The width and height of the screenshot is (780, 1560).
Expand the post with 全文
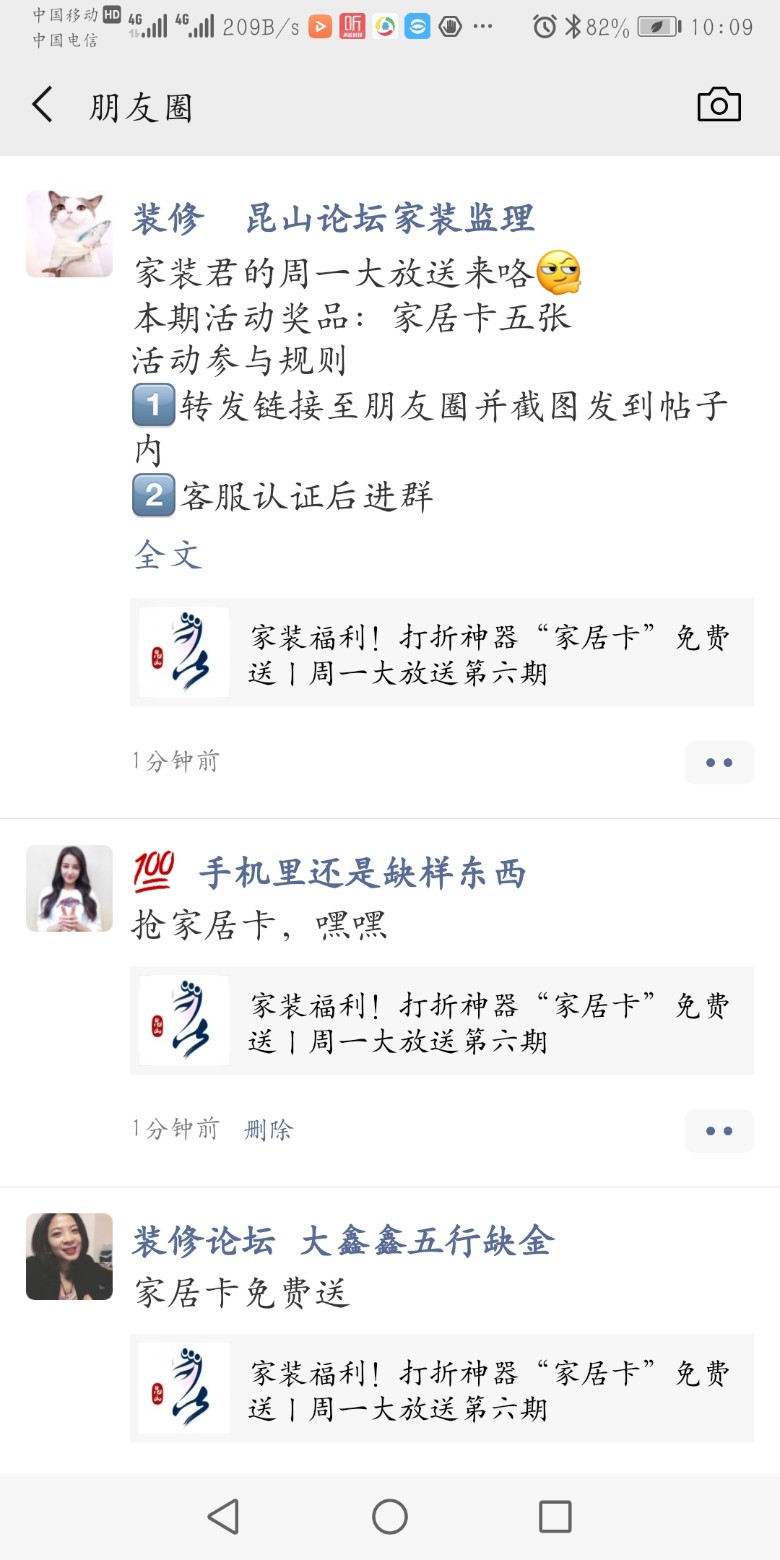point(168,555)
